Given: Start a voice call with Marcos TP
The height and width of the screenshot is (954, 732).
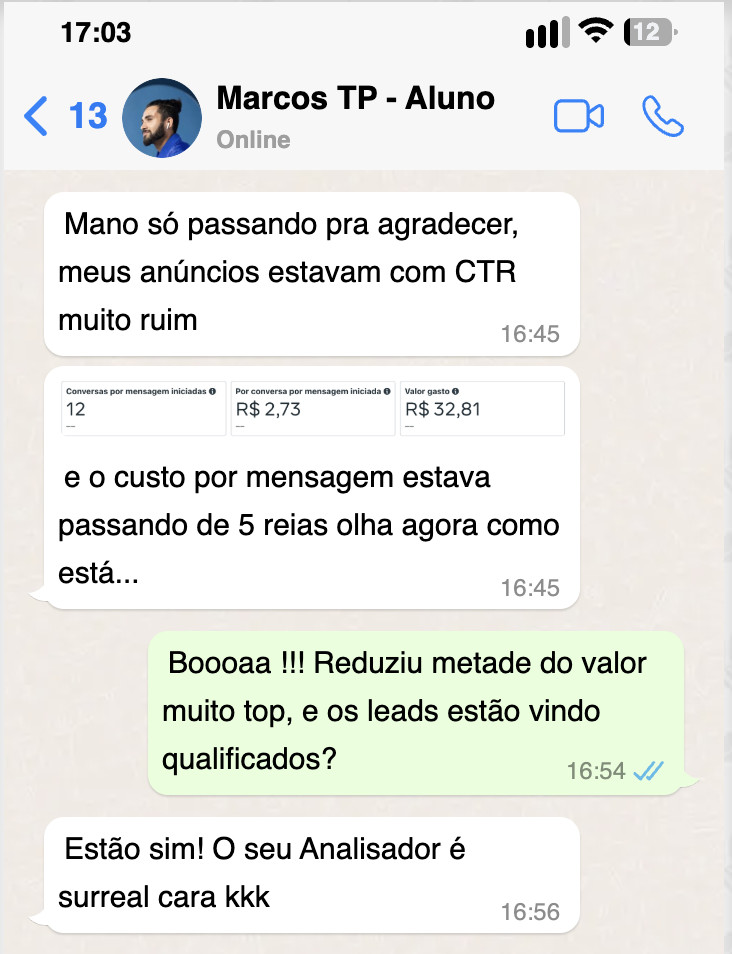Looking at the screenshot, I should tap(662, 117).
